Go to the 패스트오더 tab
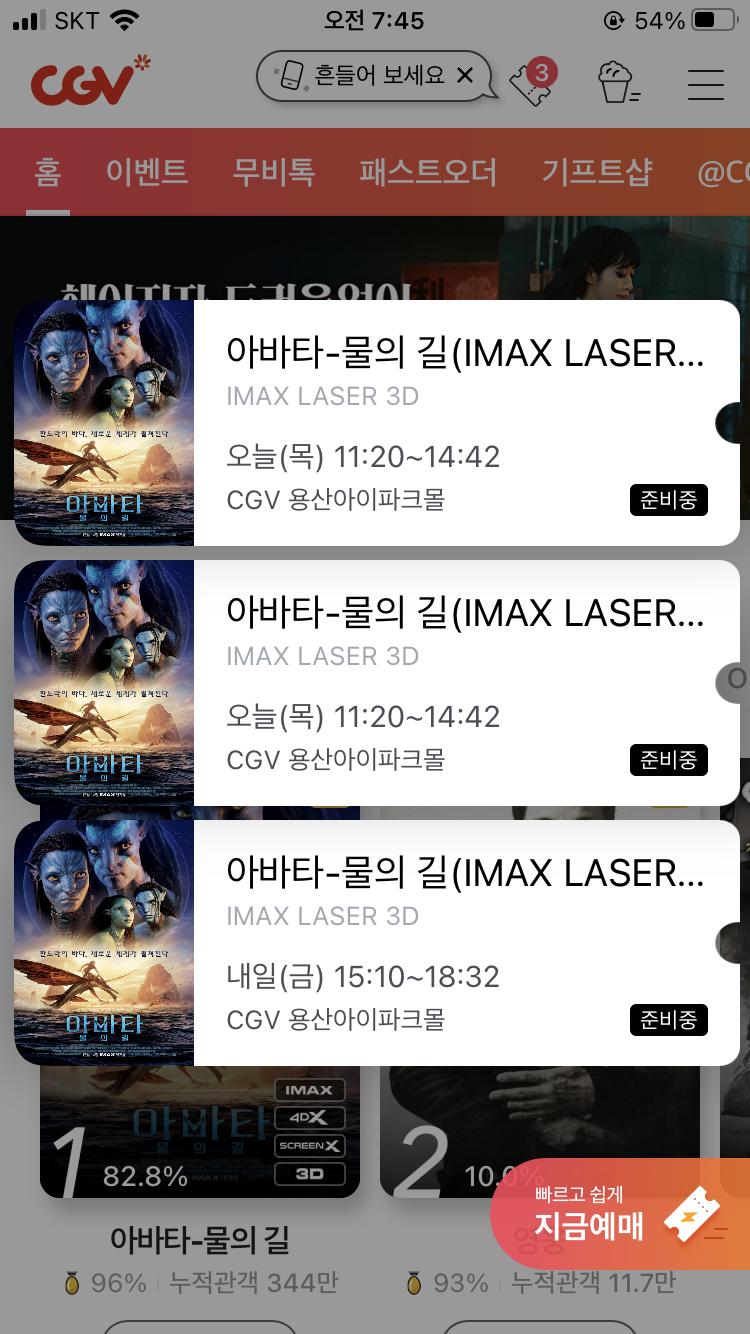This screenshot has width=750, height=1334. [428, 171]
